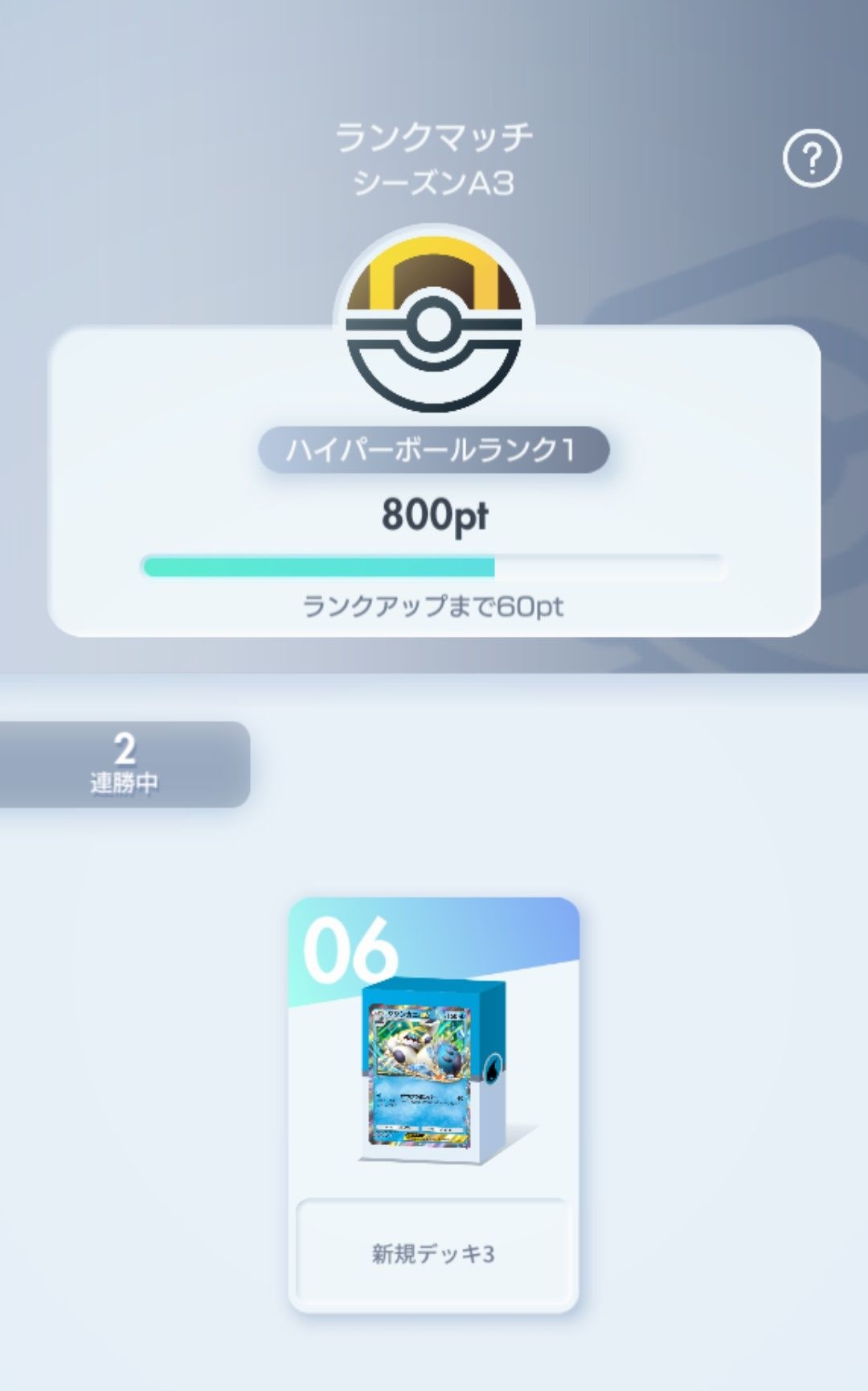This screenshot has width=868, height=1391.
Task: Select the 新規デッキ3 deck card
Action: click(x=434, y=1105)
